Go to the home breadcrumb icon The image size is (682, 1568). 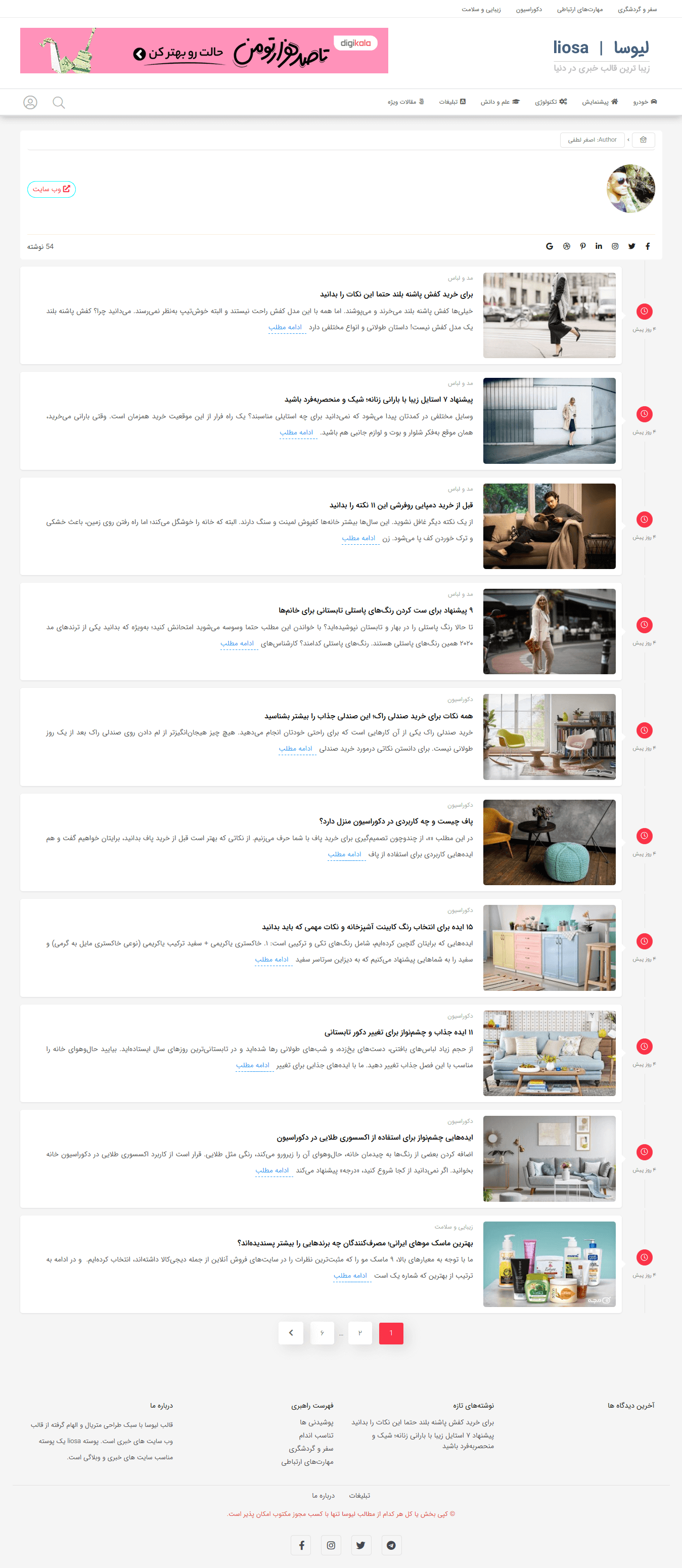point(643,140)
